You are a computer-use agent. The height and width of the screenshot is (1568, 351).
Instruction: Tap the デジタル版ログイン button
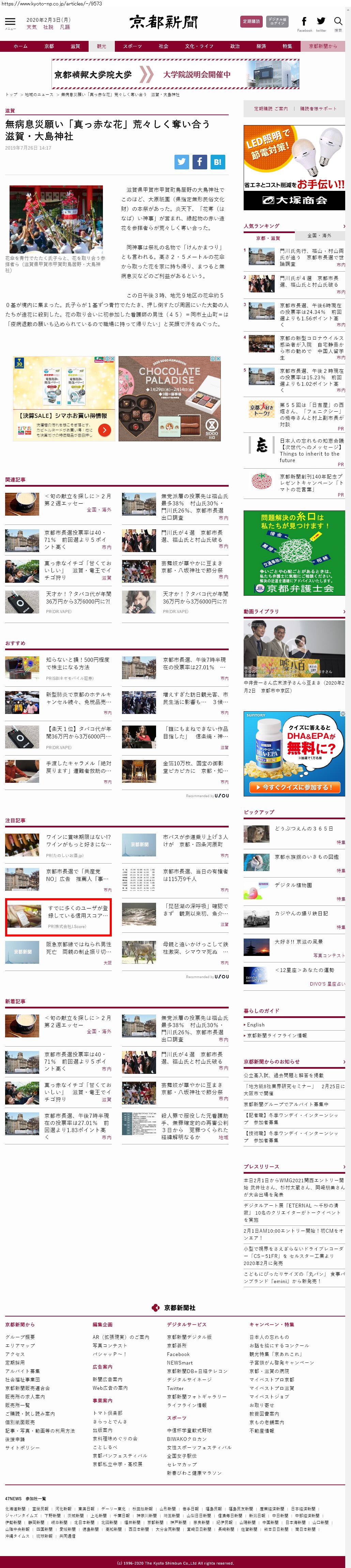277,21
